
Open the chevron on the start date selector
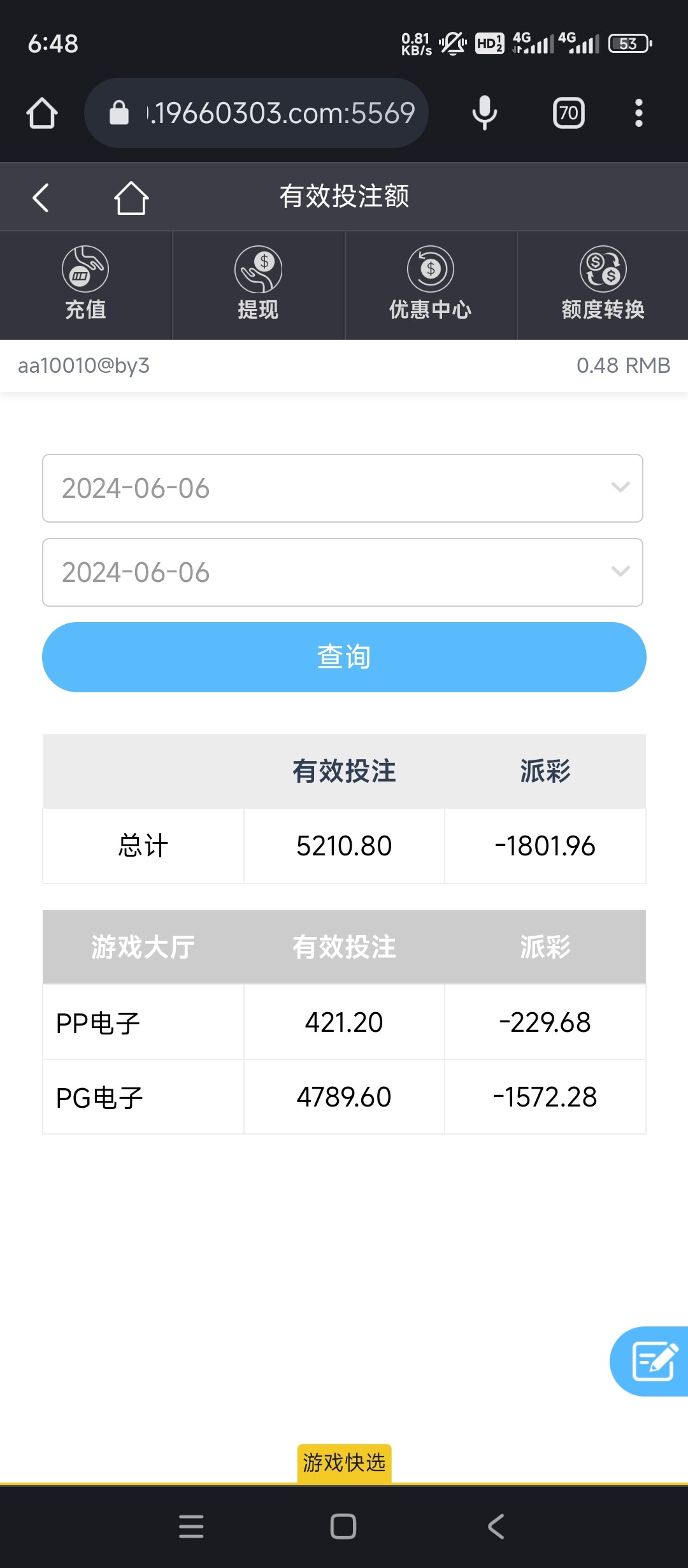[619, 488]
